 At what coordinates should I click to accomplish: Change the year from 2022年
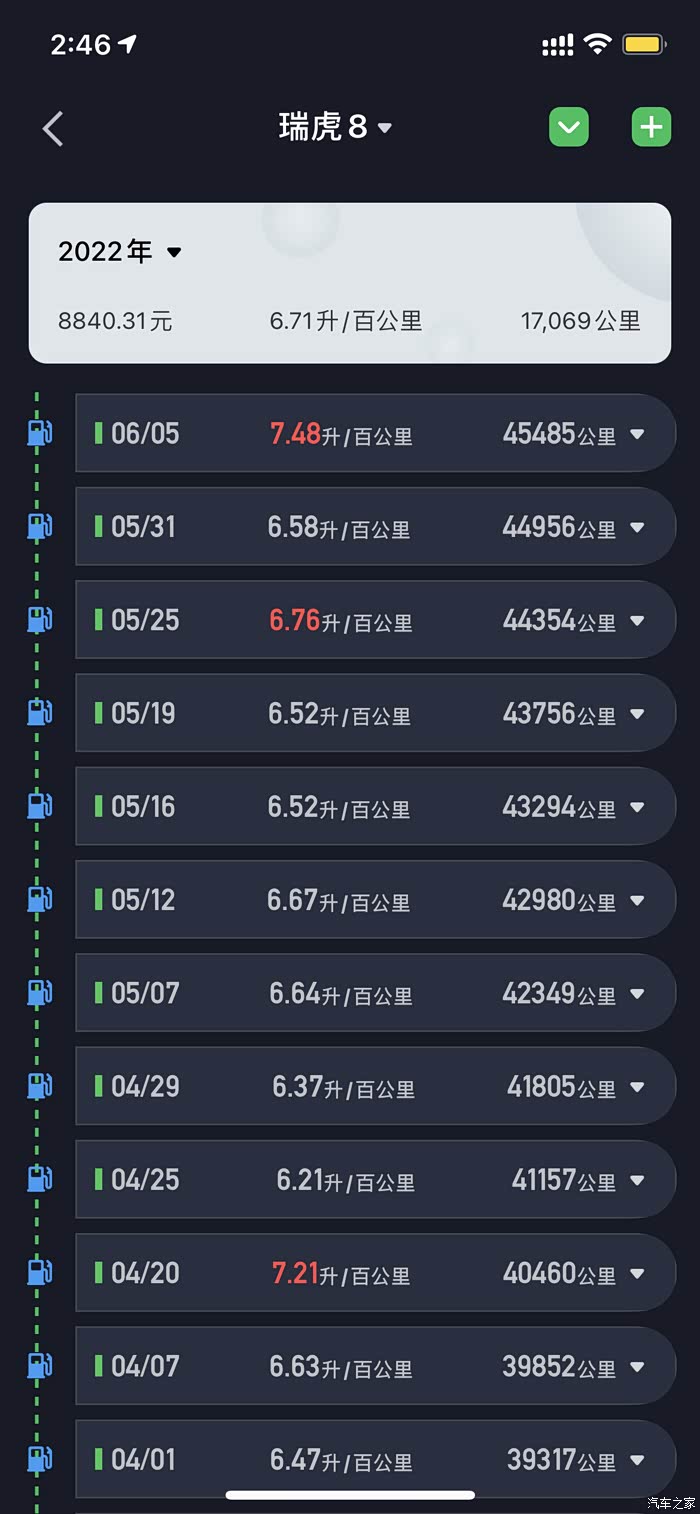coord(120,252)
